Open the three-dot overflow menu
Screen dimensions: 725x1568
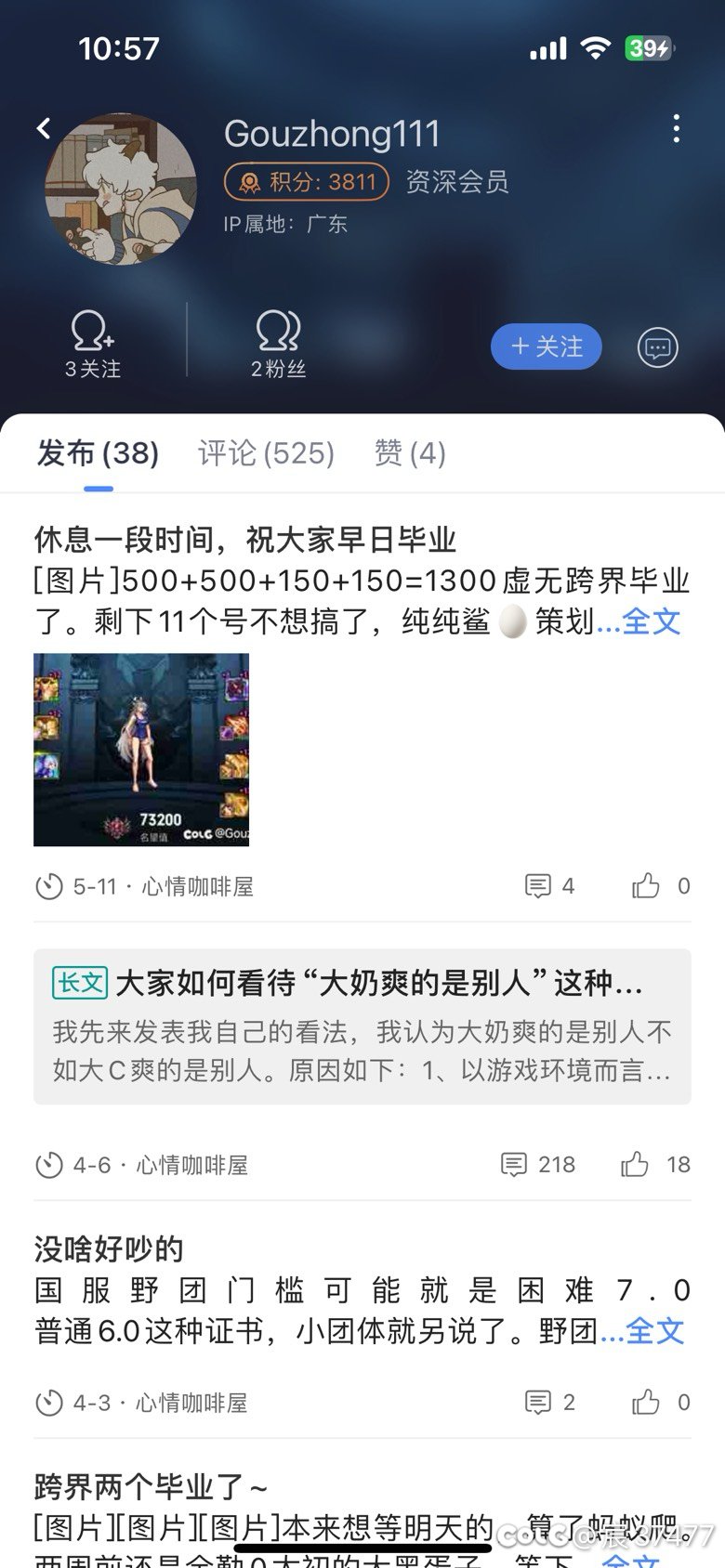tap(676, 128)
